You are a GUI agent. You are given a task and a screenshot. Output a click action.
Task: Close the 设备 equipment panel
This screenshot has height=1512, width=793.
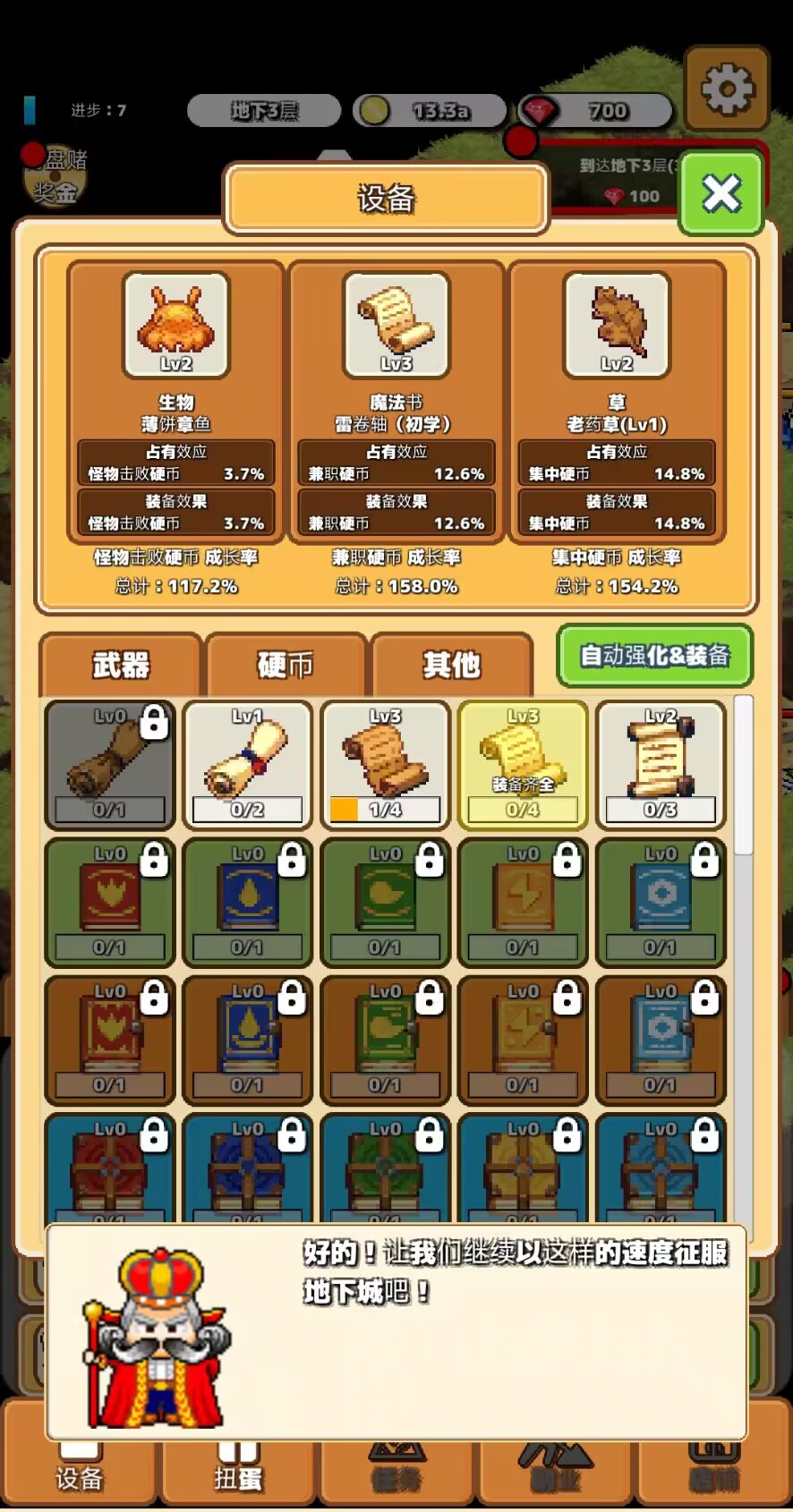pyautogui.click(x=721, y=193)
